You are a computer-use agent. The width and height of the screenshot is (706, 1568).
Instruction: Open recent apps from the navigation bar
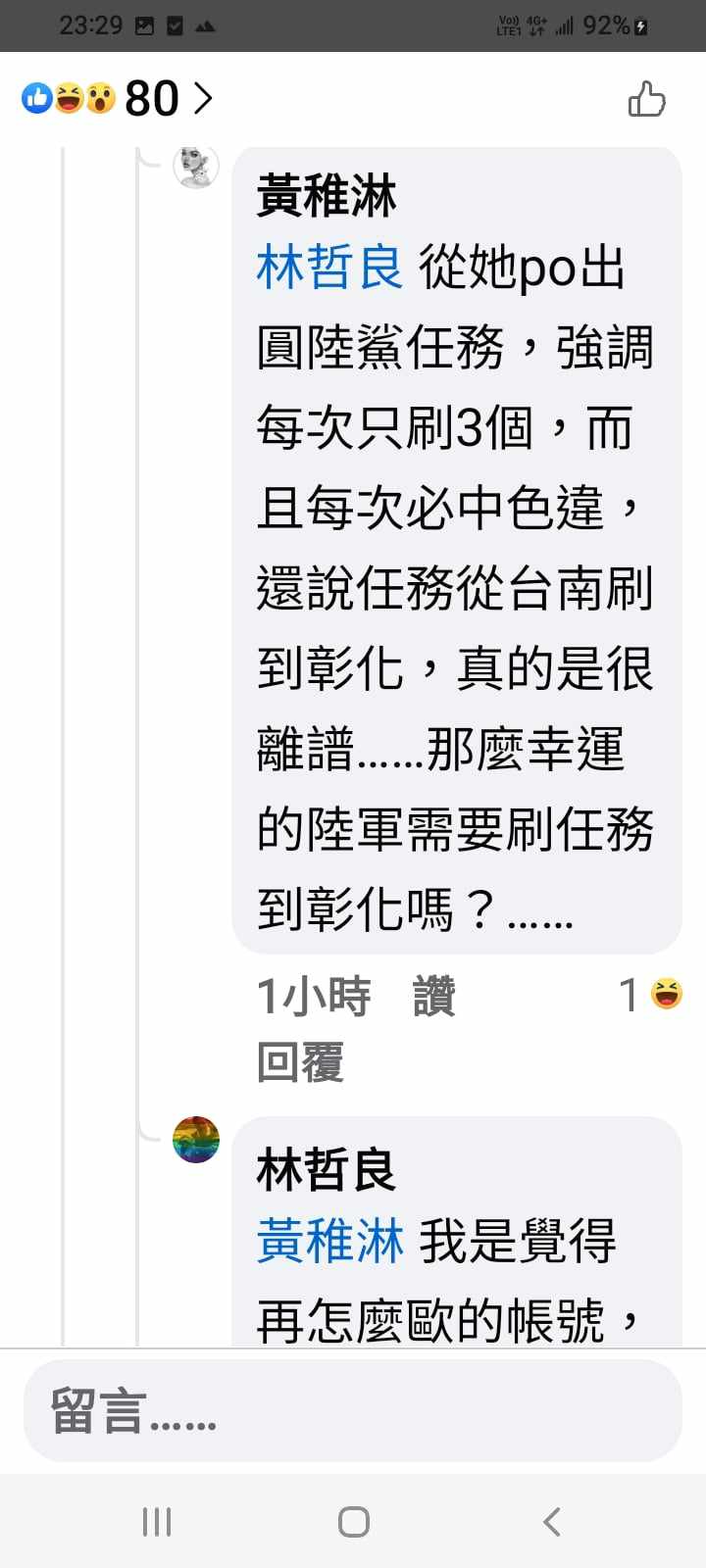point(157,1521)
